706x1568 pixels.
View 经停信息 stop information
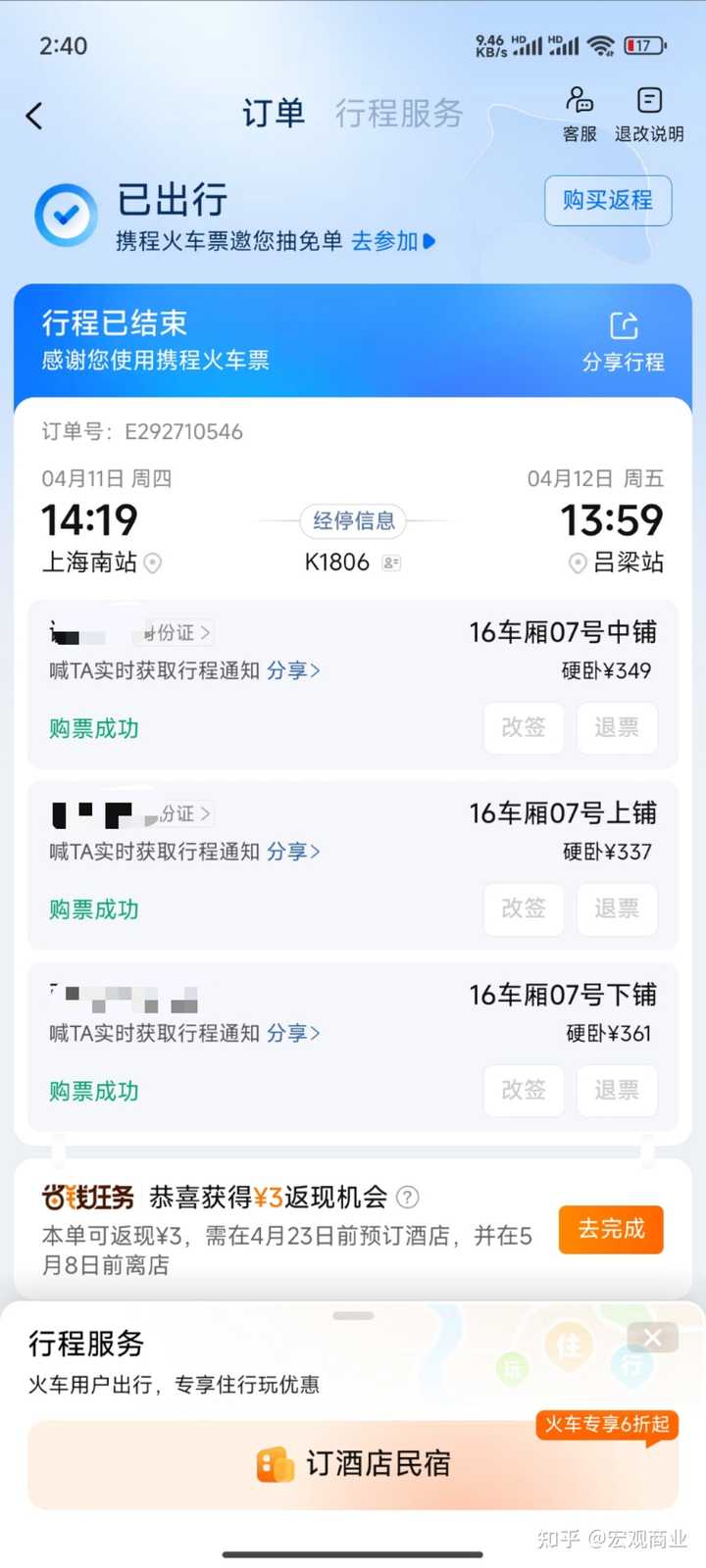pos(353,520)
